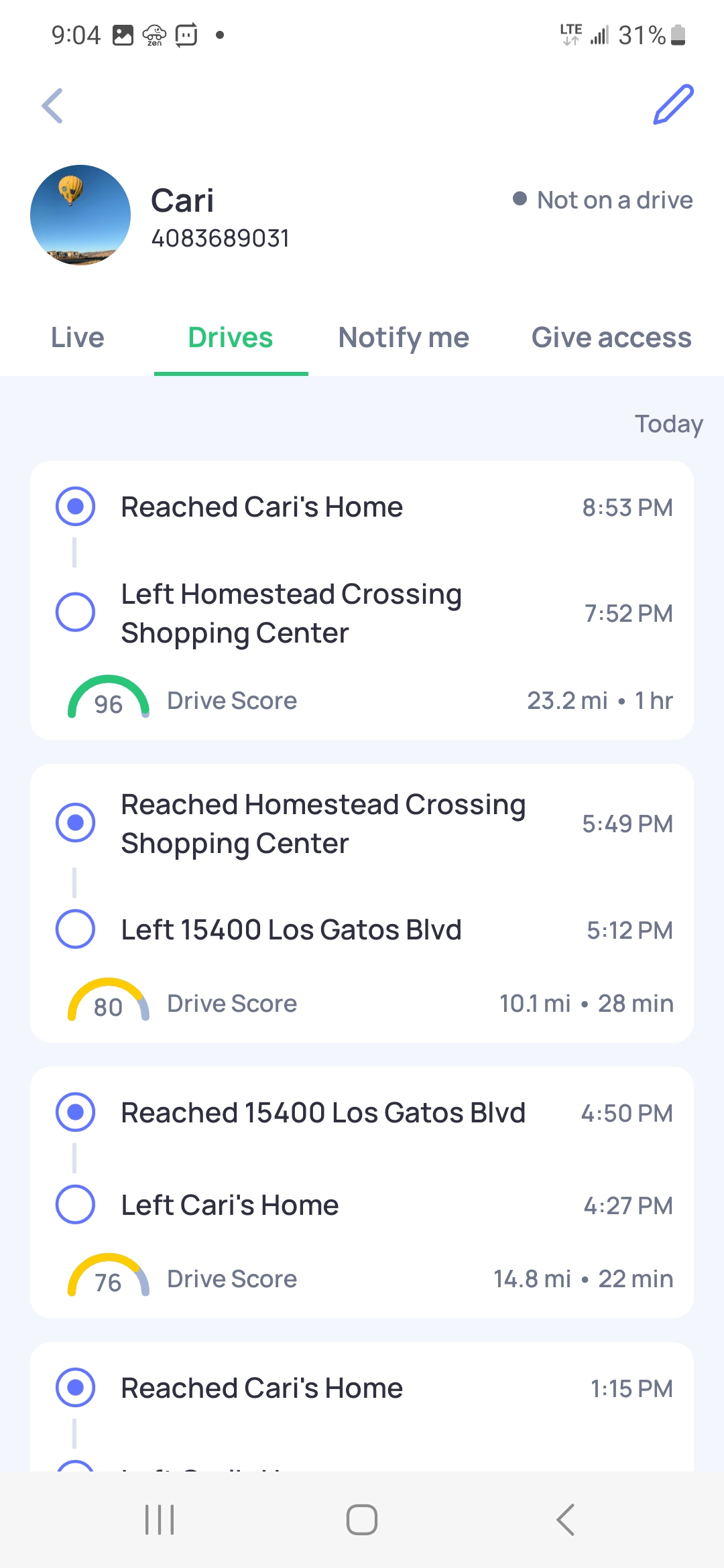The image size is (724, 1568).
Task: Switch to the Live tab
Action: (x=76, y=338)
